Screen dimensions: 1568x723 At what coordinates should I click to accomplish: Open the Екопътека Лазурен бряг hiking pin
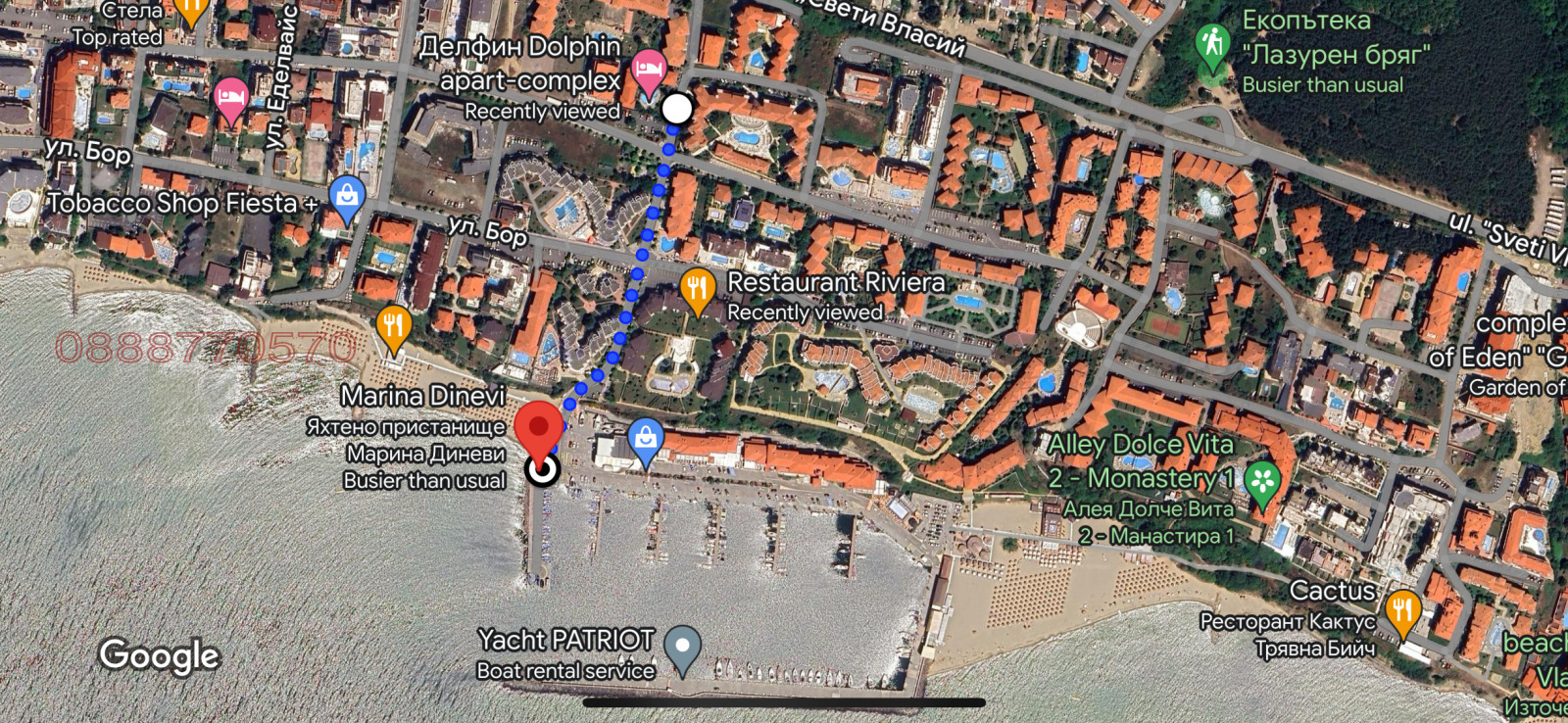1213,45
